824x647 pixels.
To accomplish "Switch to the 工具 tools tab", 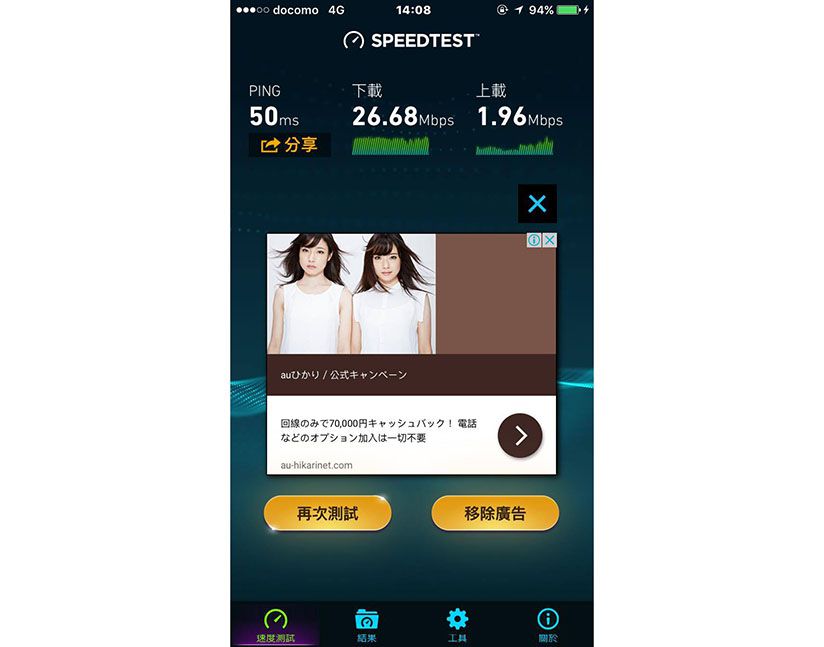I will [x=457, y=624].
